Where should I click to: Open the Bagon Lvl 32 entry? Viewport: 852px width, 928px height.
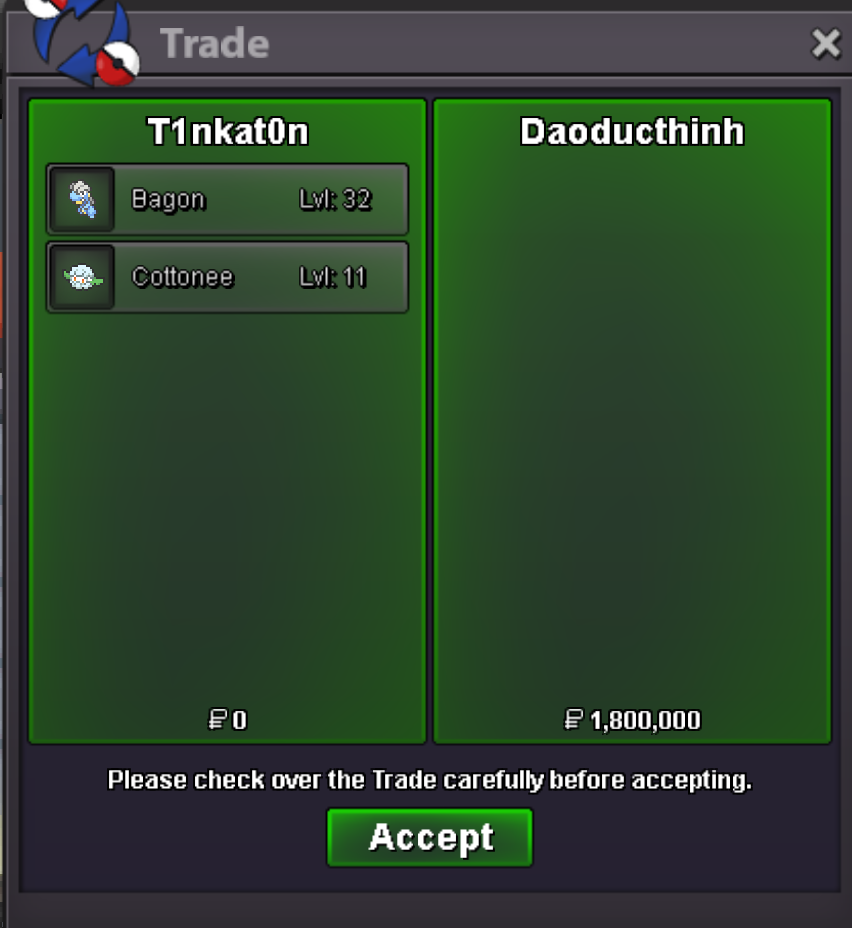point(227,200)
